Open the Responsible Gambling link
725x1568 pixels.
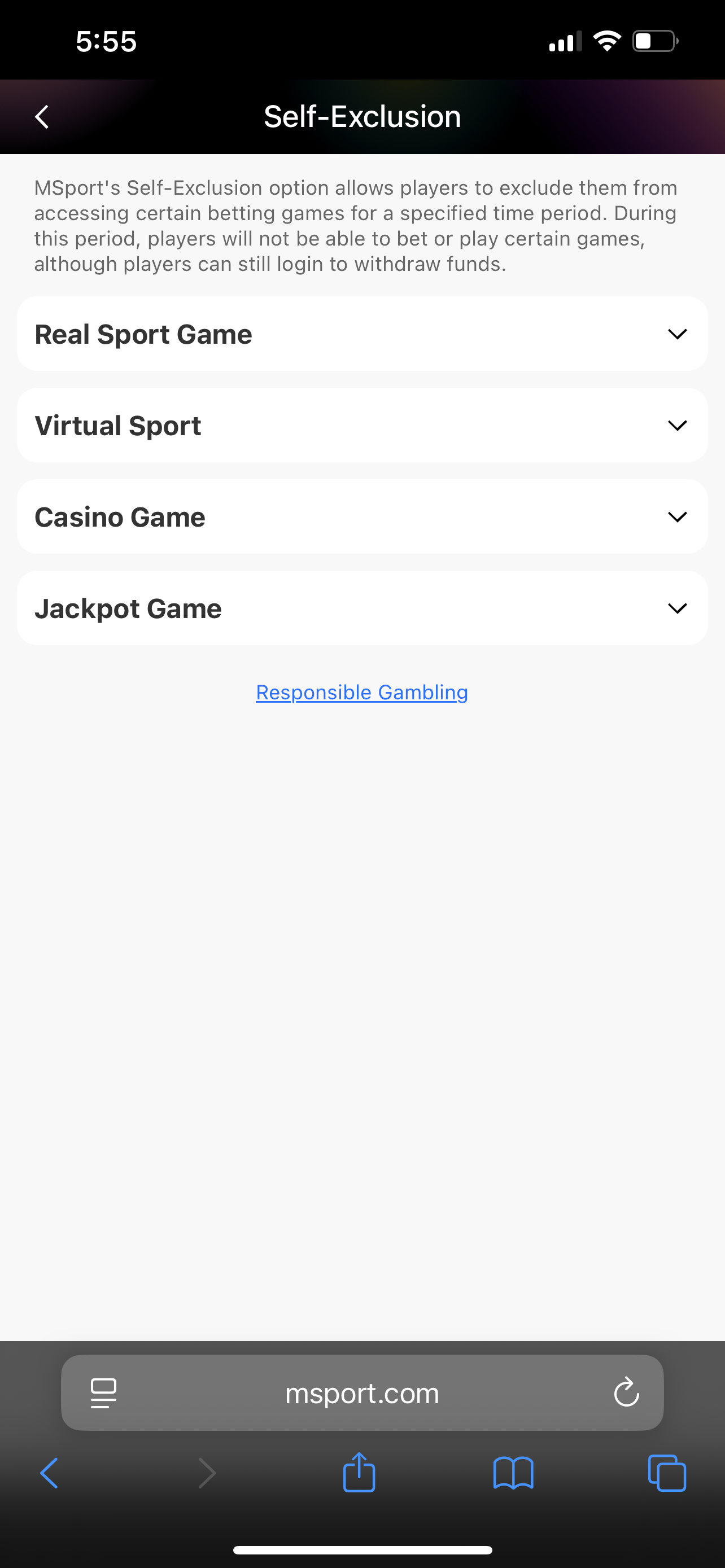(361, 692)
